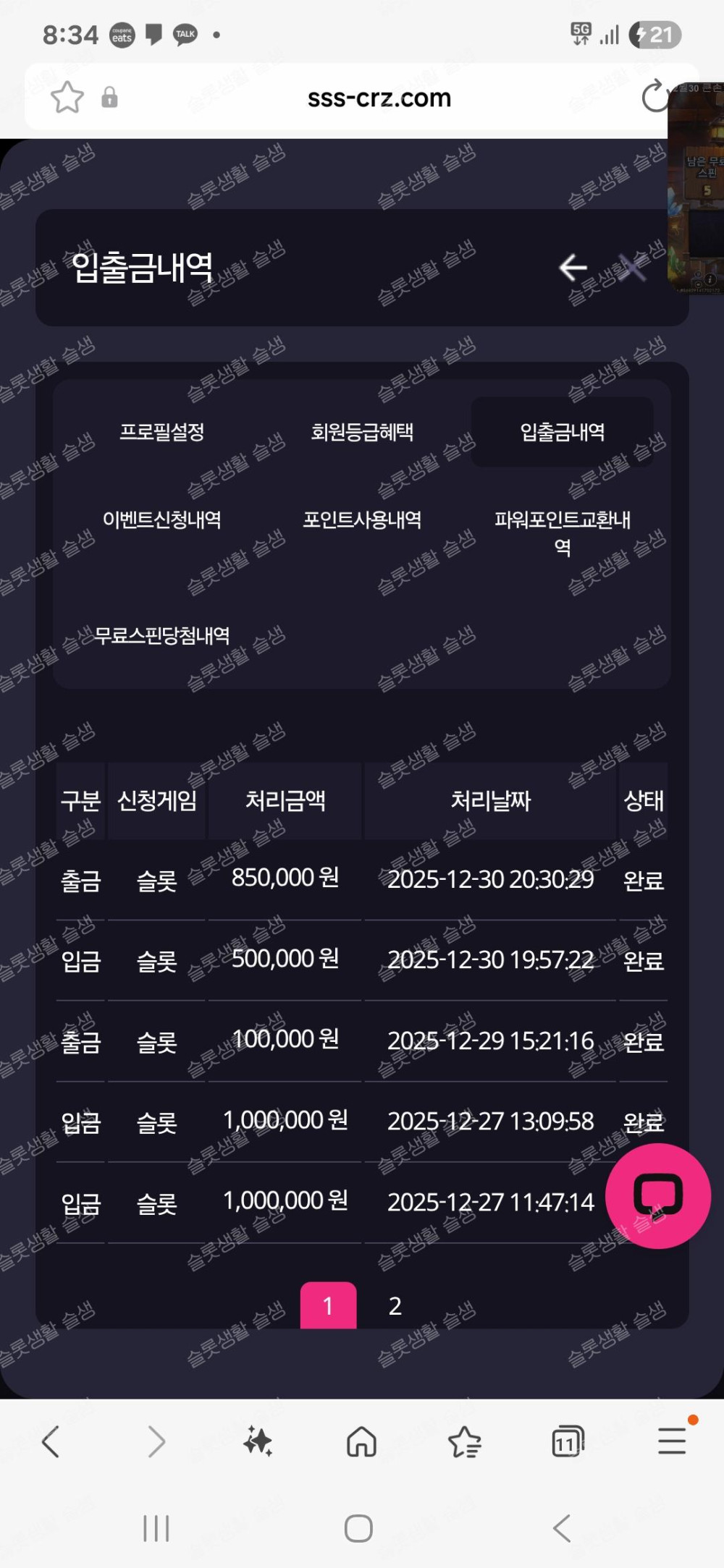Viewport: 724px width, 1568px height.
Task: Select the 입출금내역 tab
Action: tap(562, 432)
